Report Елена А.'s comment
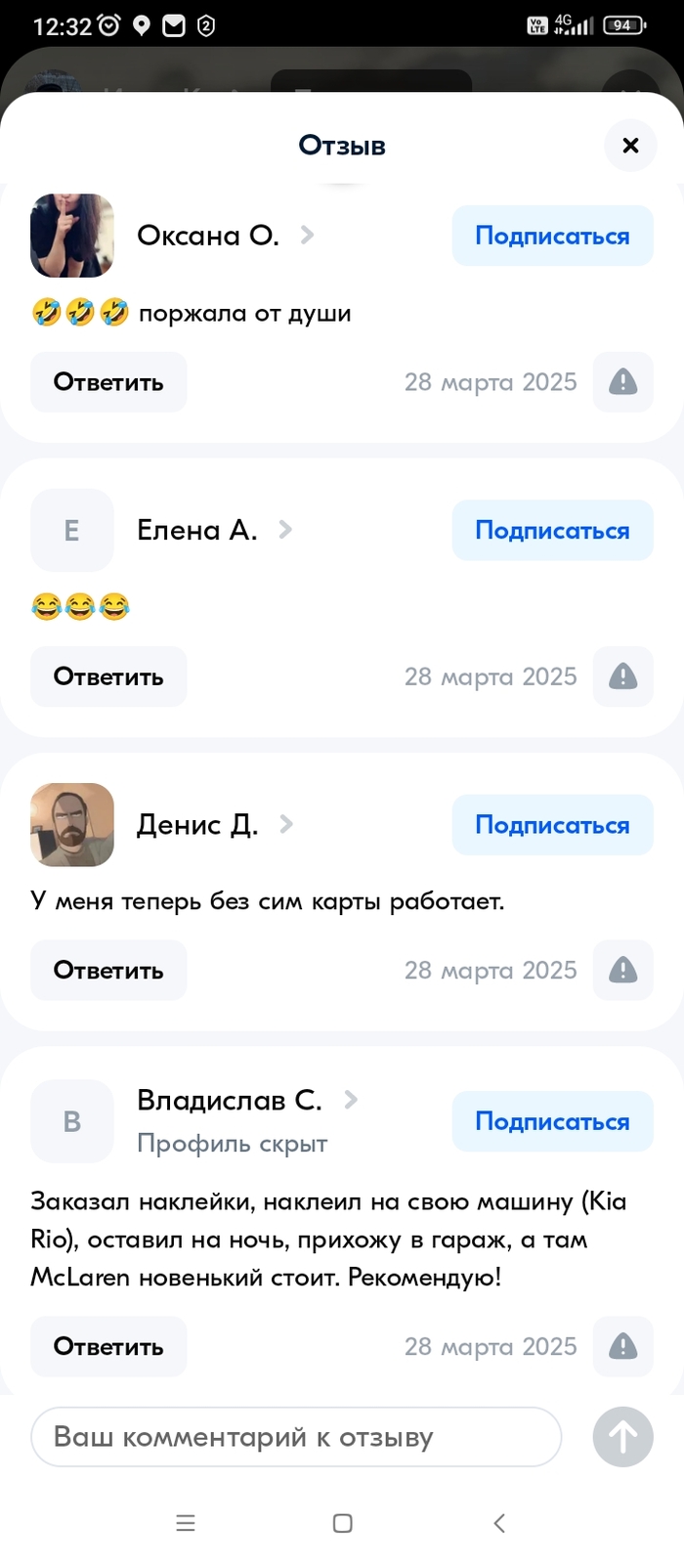This screenshot has width=684, height=1568. pos(622,676)
